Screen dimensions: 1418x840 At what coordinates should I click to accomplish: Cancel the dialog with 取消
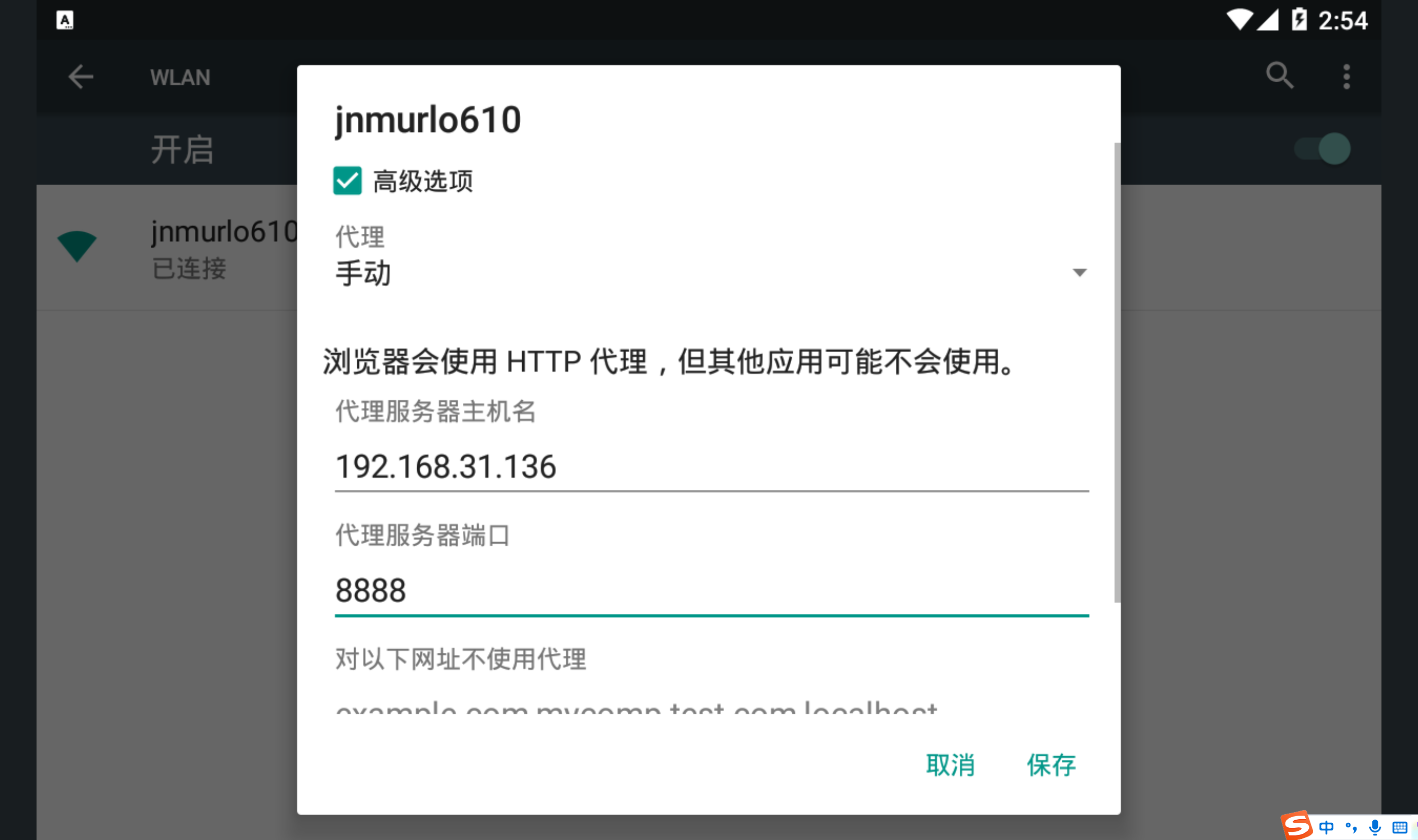click(950, 765)
